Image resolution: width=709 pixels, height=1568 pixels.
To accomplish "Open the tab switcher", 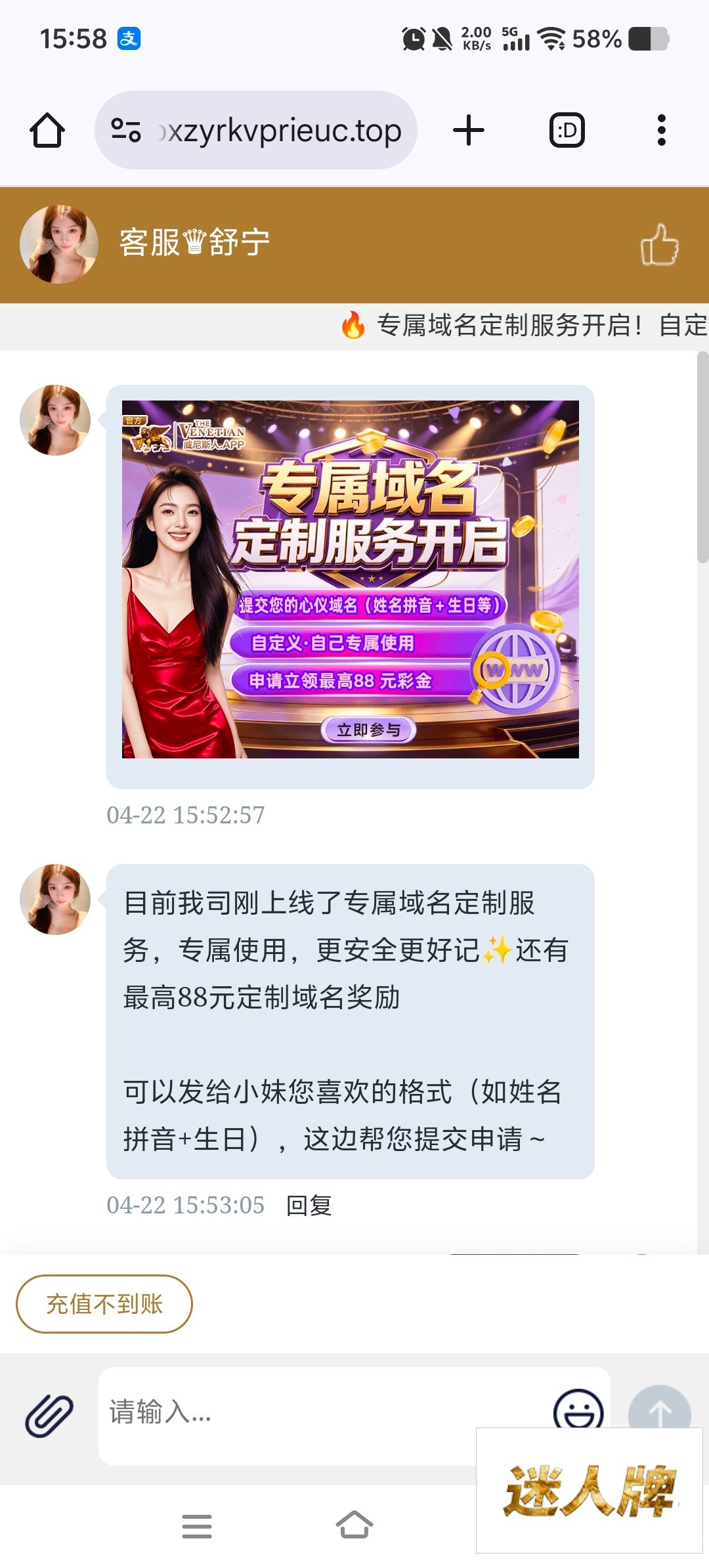I will (x=567, y=130).
